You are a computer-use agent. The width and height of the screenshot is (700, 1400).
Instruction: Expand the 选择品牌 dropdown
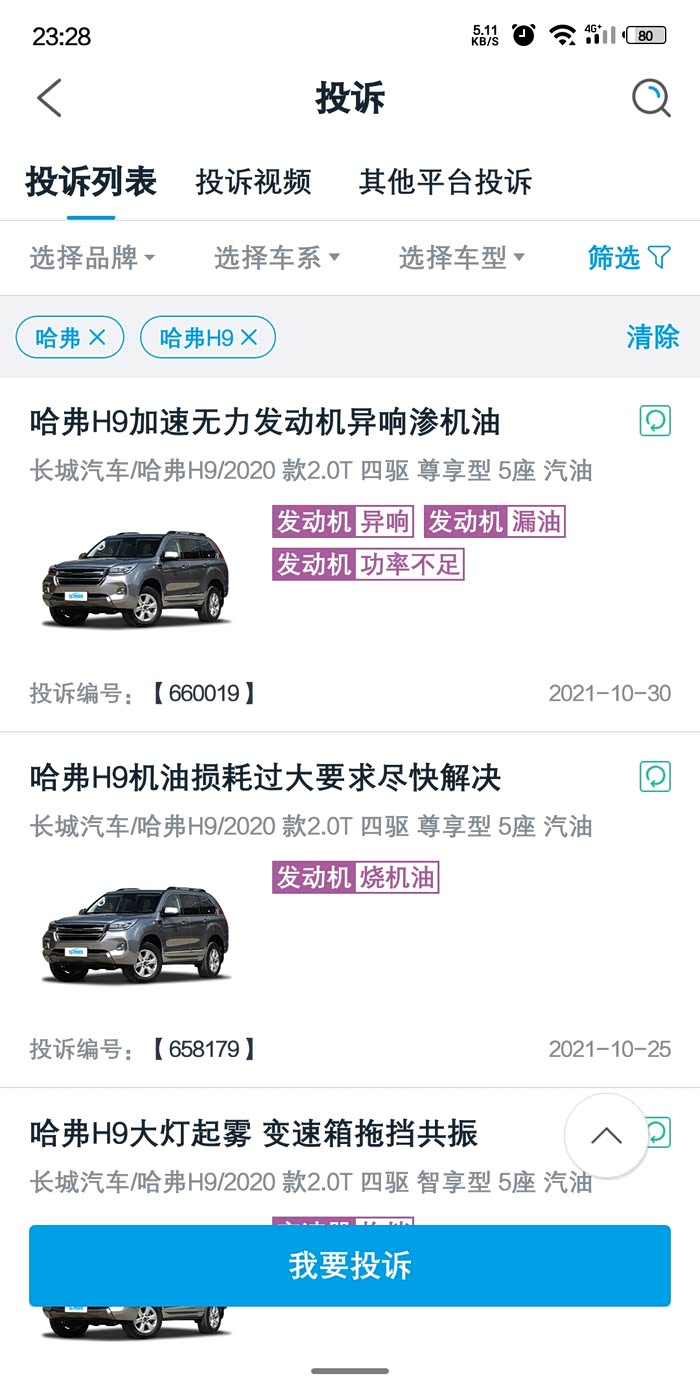tap(92, 258)
